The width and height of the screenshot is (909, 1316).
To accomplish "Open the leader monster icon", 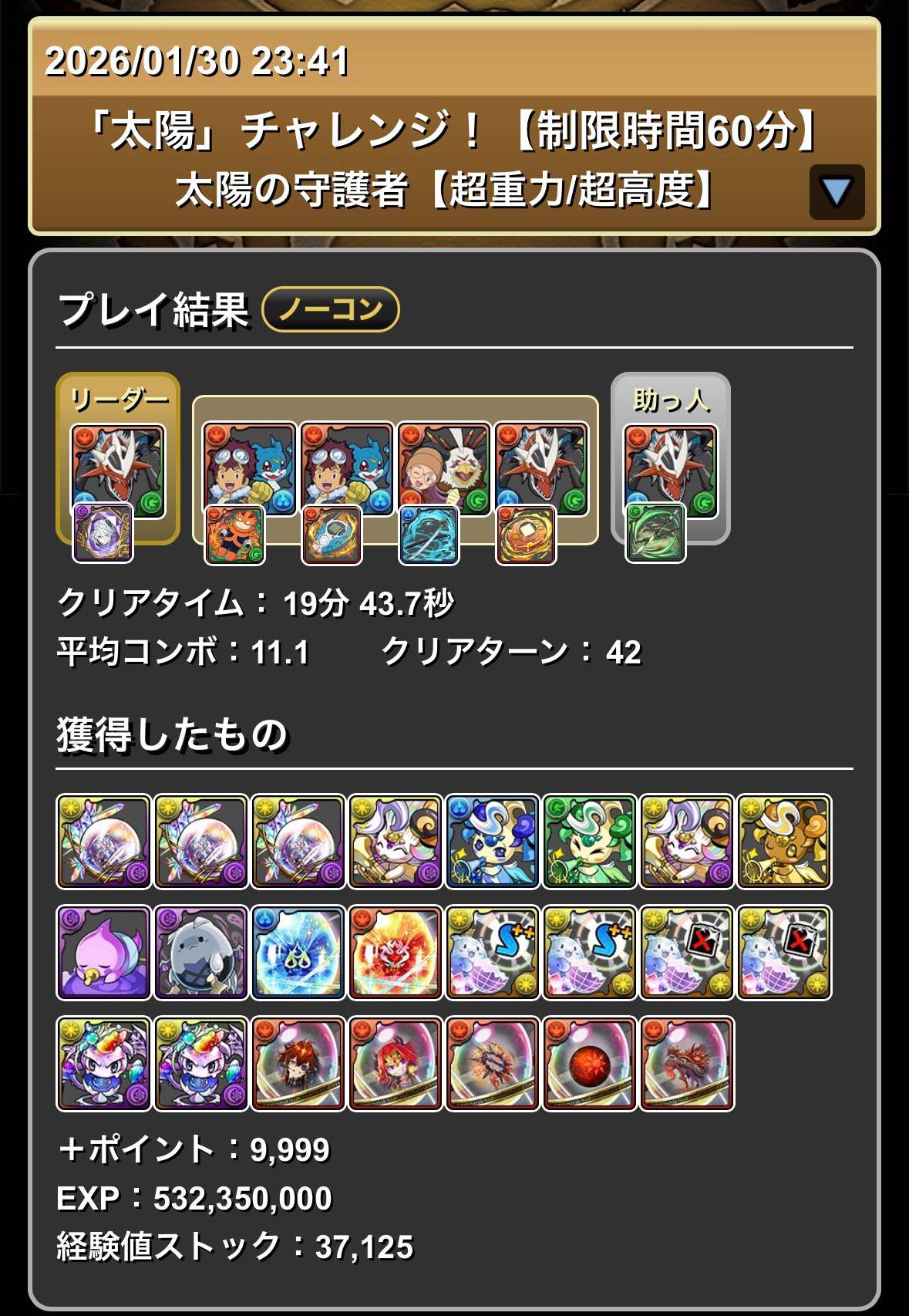I will (118, 470).
